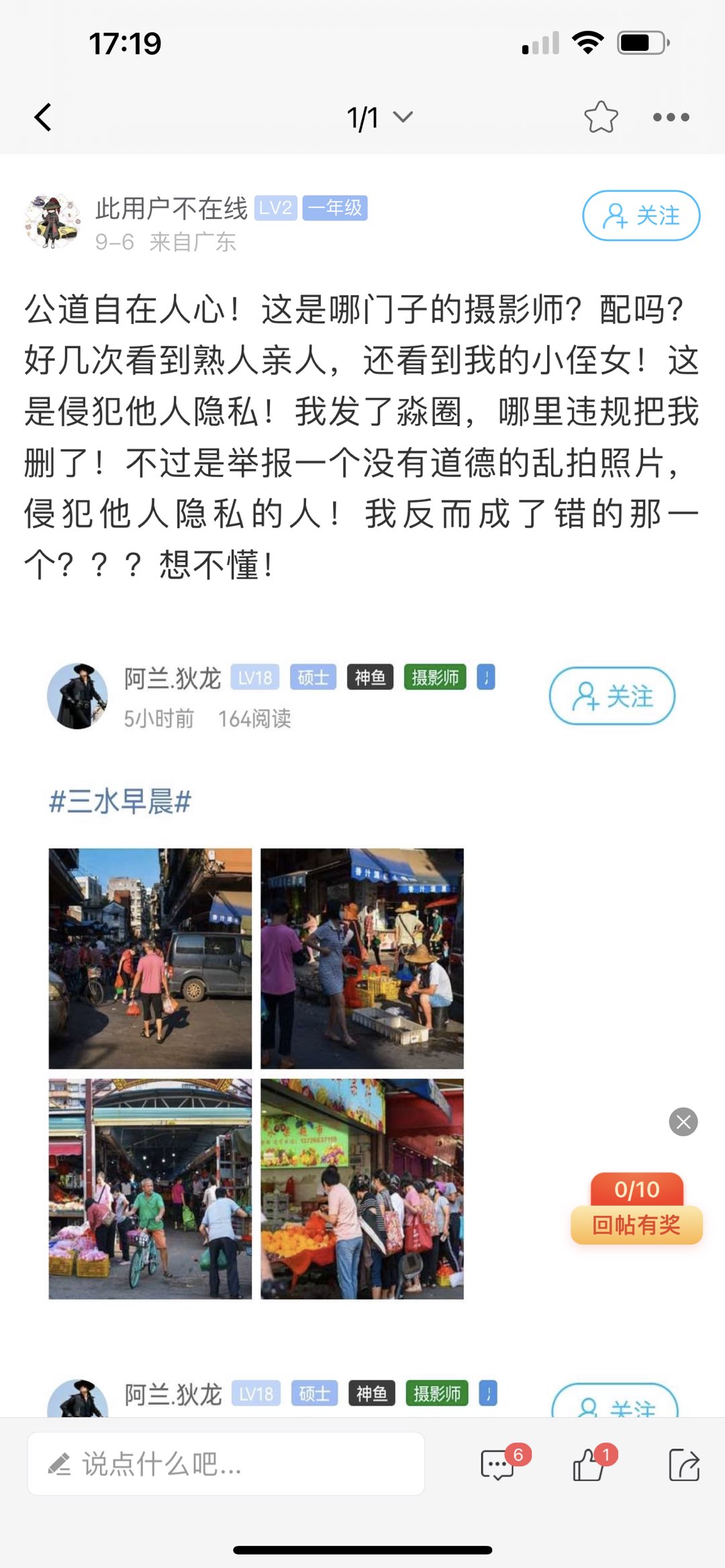Share this post

[683, 1465]
